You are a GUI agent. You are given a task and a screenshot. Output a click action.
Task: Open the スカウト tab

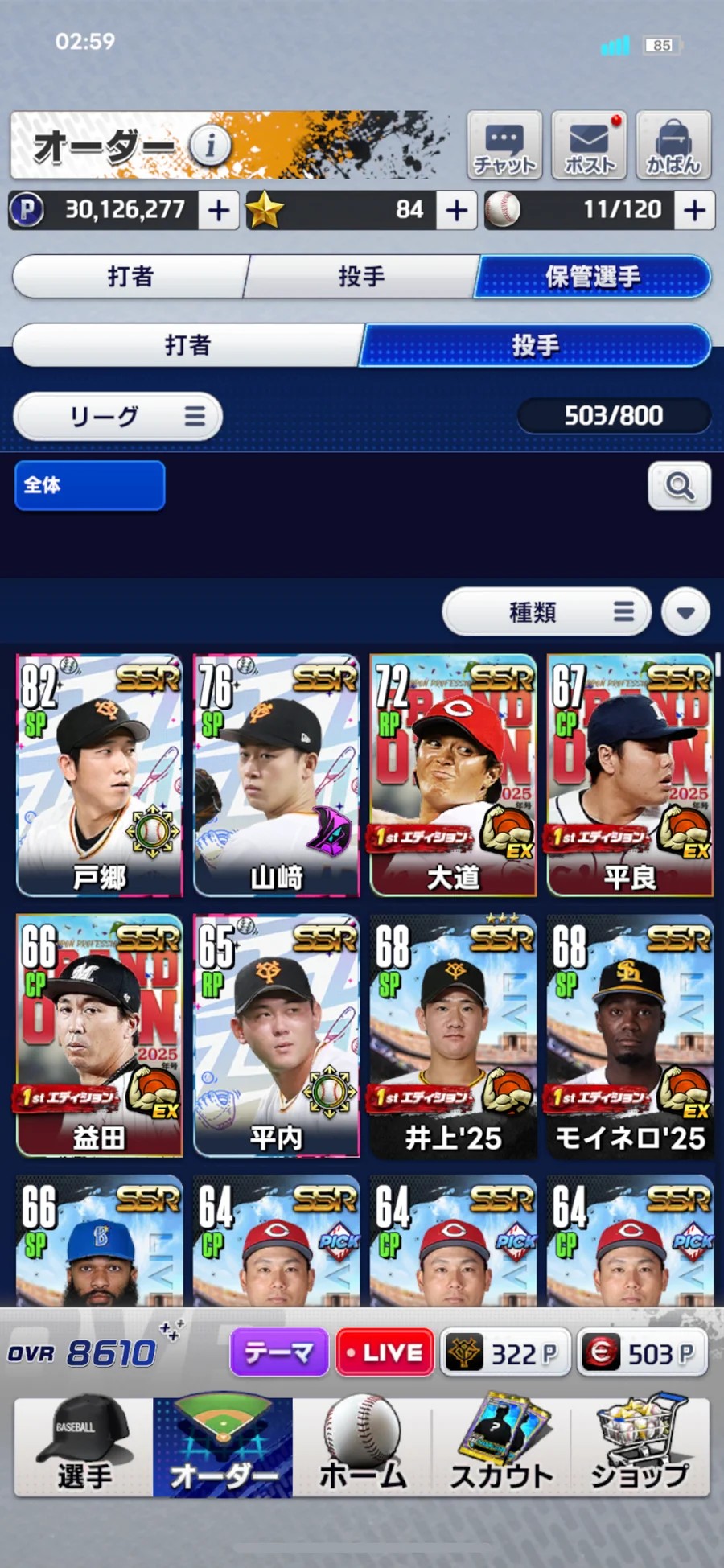tap(501, 1447)
